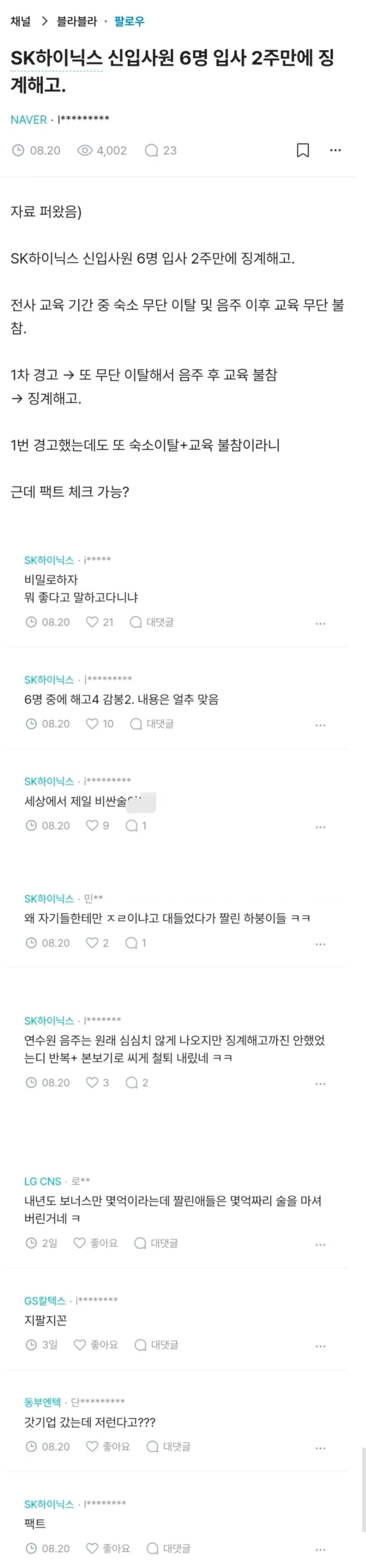Viewport: 366px width, 1568px height.
Task: View the reply under '세상에서 제일 비싼술'
Action: [136, 825]
